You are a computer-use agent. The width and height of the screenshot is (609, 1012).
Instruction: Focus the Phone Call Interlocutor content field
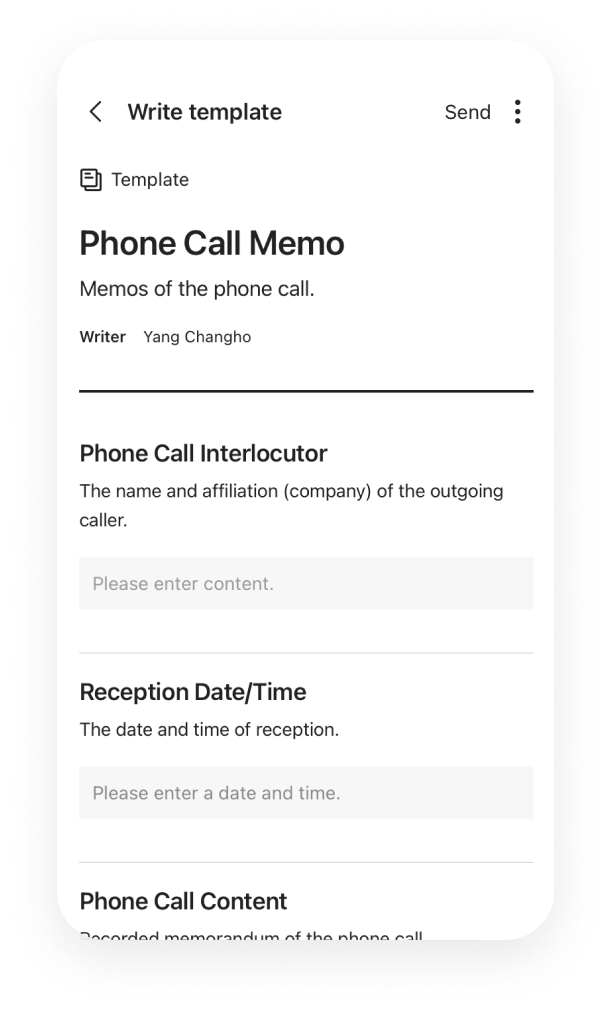point(306,583)
